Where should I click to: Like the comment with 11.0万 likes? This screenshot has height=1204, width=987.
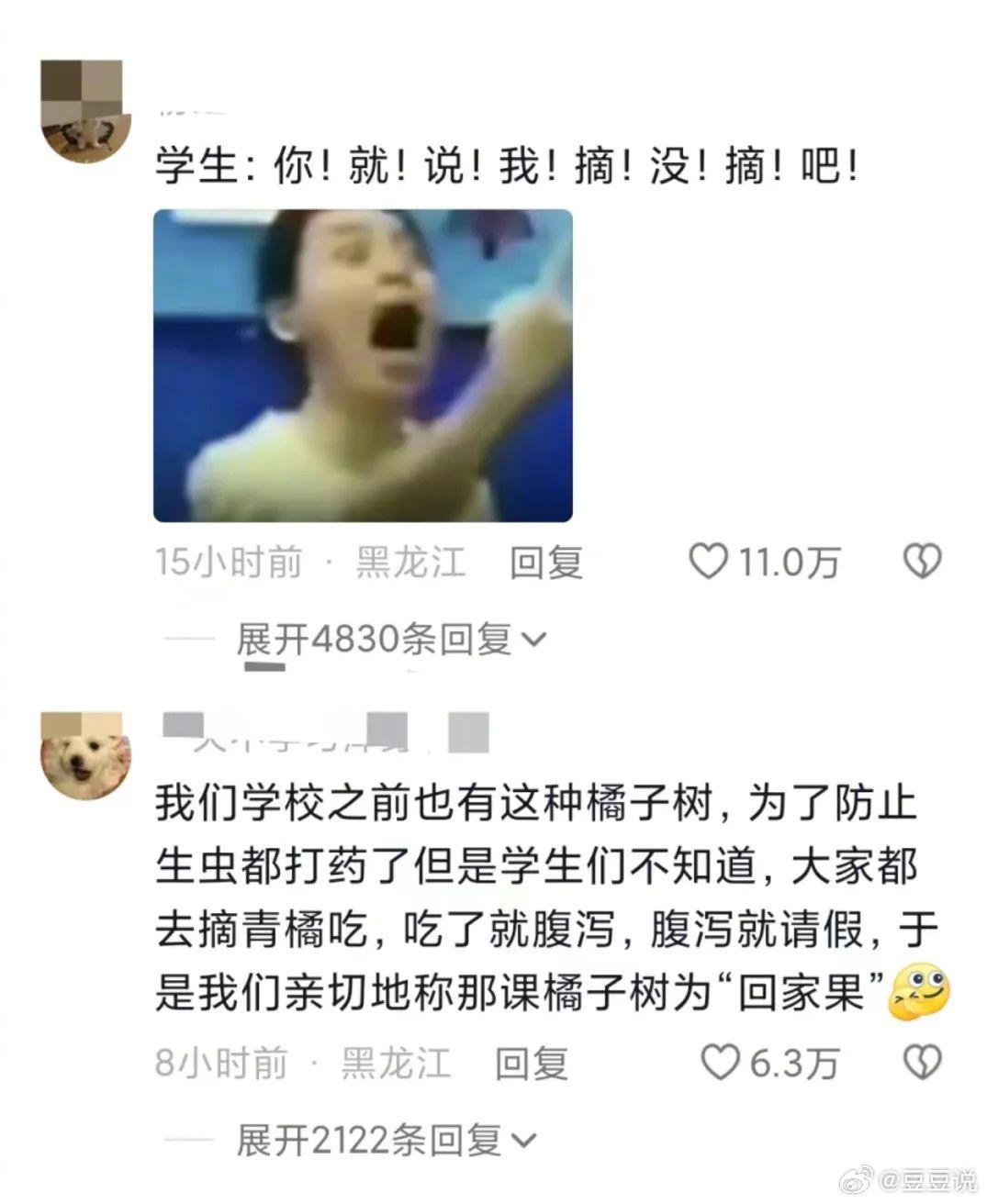(709, 562)
